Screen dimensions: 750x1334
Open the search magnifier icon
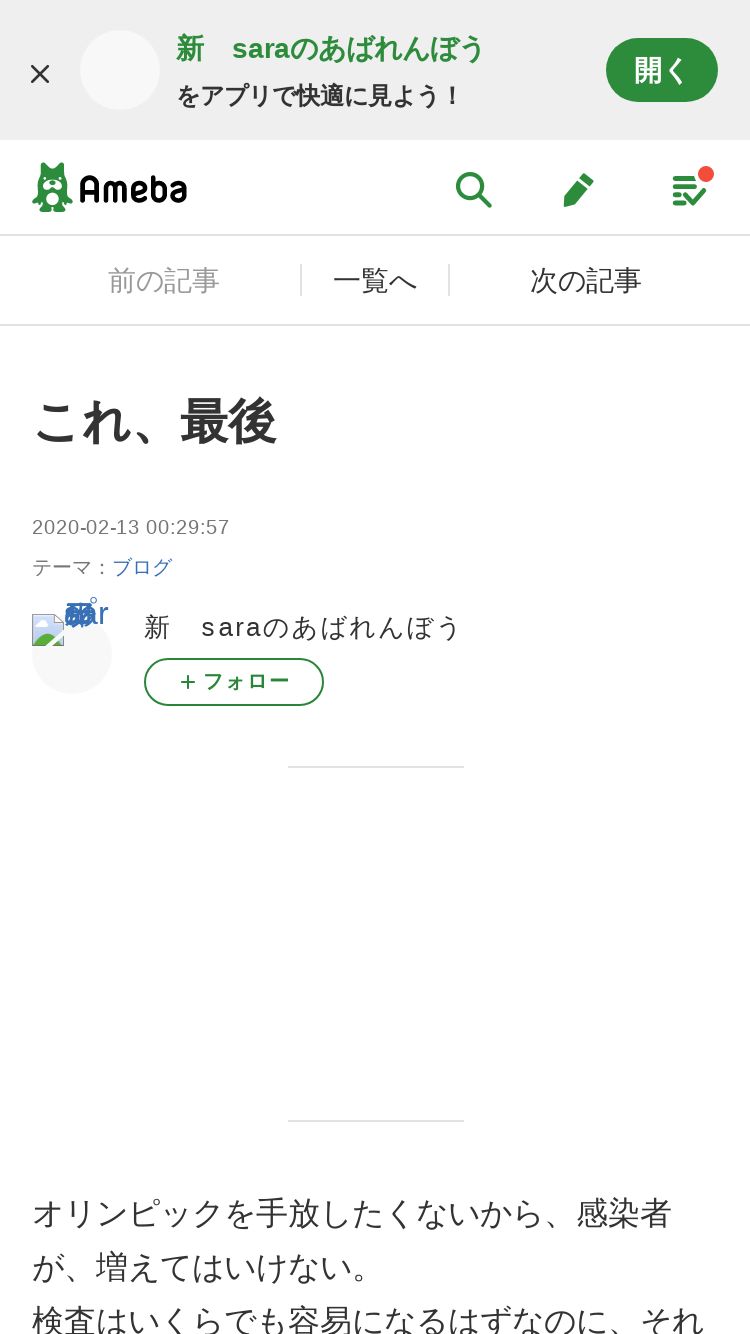pyautogui.click(x=473, y=189)
